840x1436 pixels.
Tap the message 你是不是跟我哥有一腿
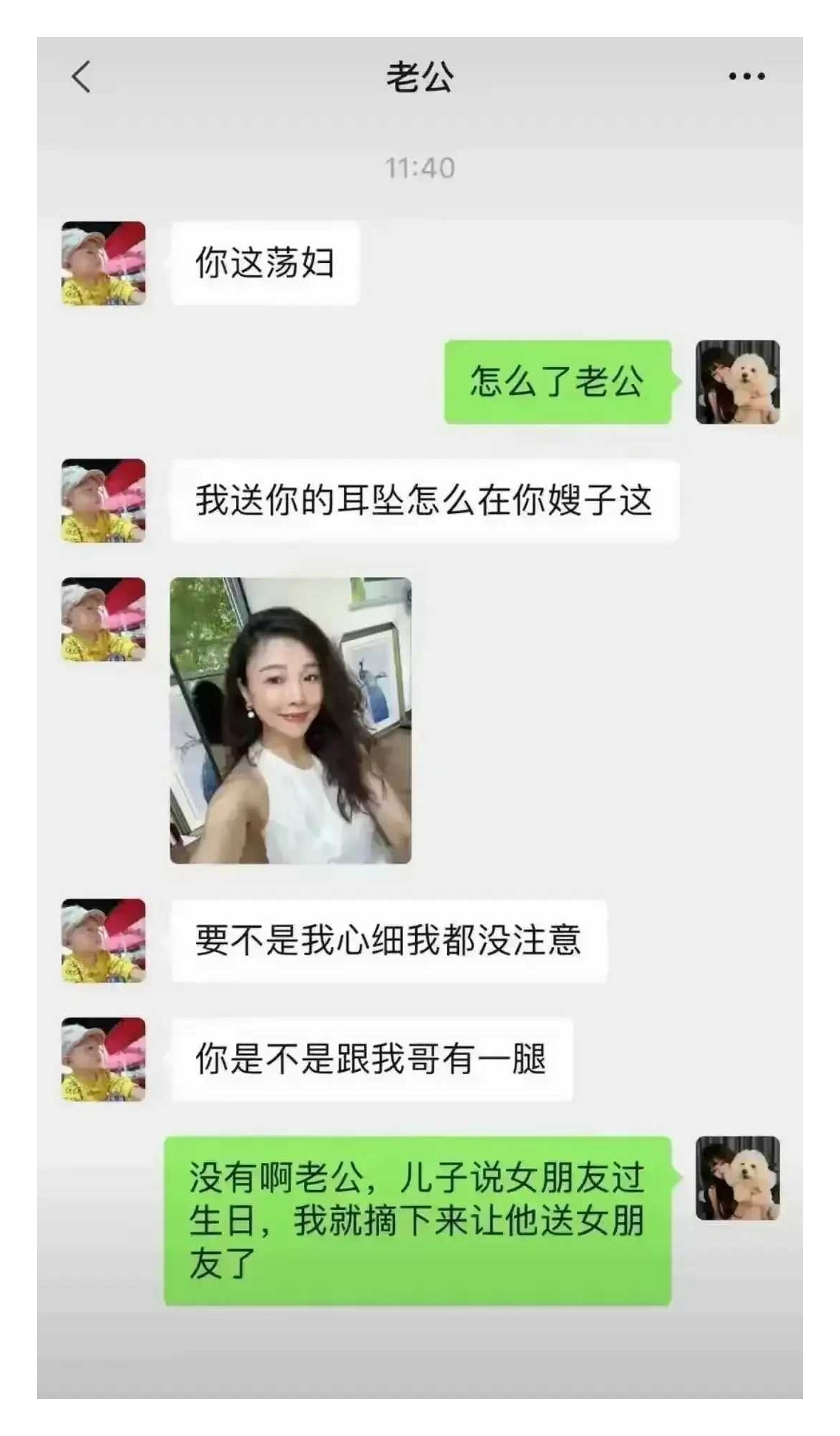click(x=377, y=1059)
